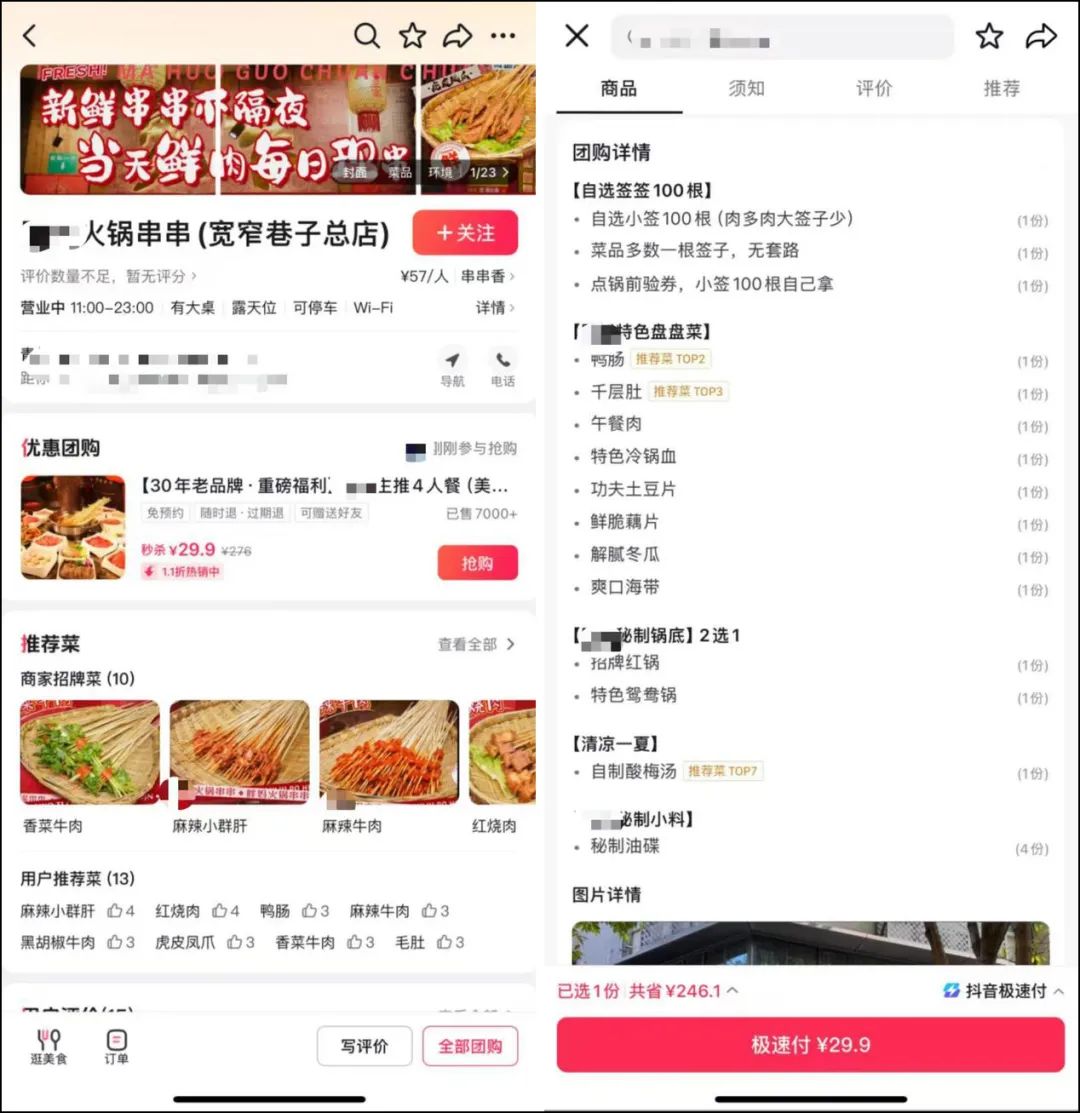Open search on the restaurant page

coord(367,36)
